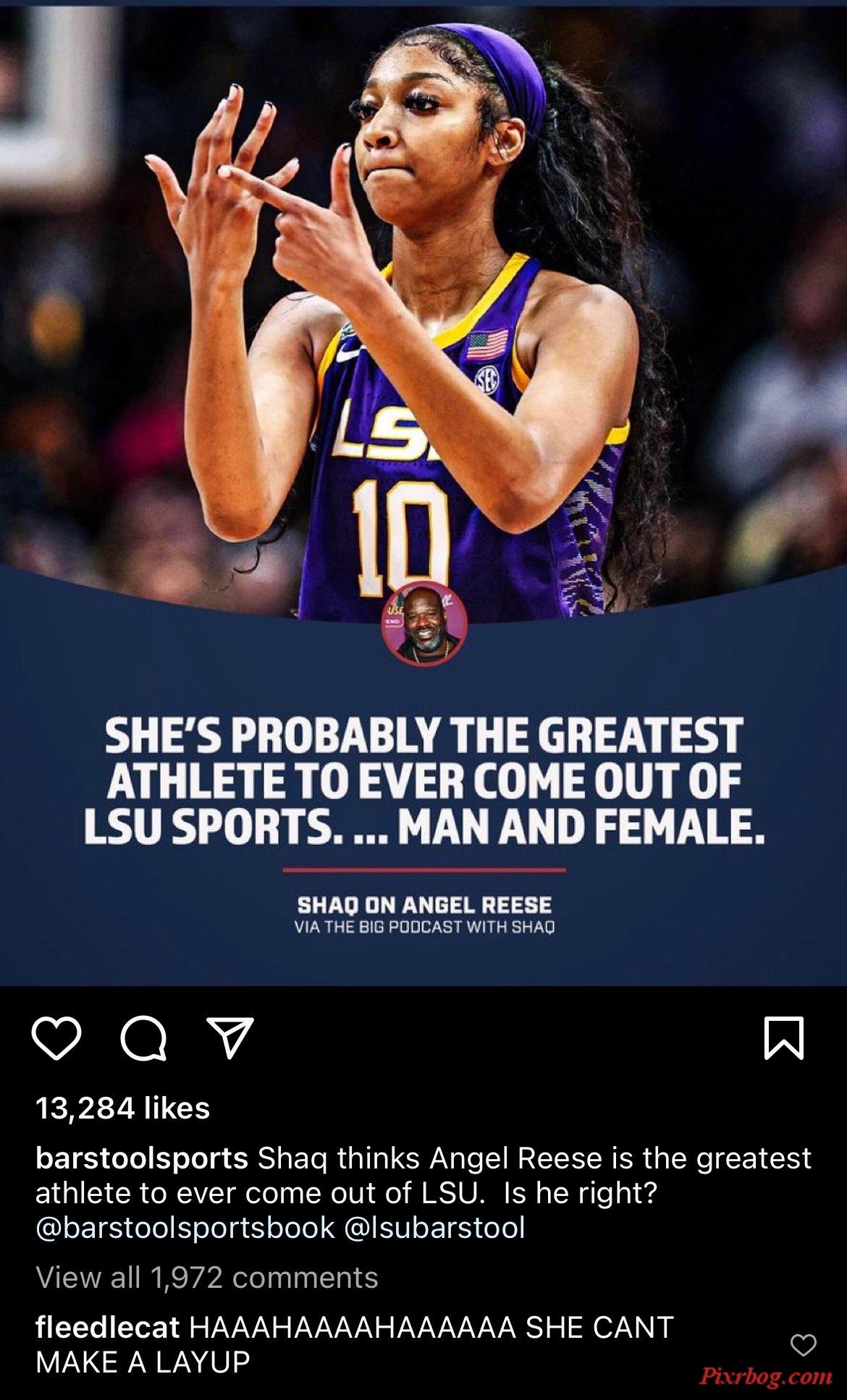Open the Angel Reese post image

[x=423, y=492]
